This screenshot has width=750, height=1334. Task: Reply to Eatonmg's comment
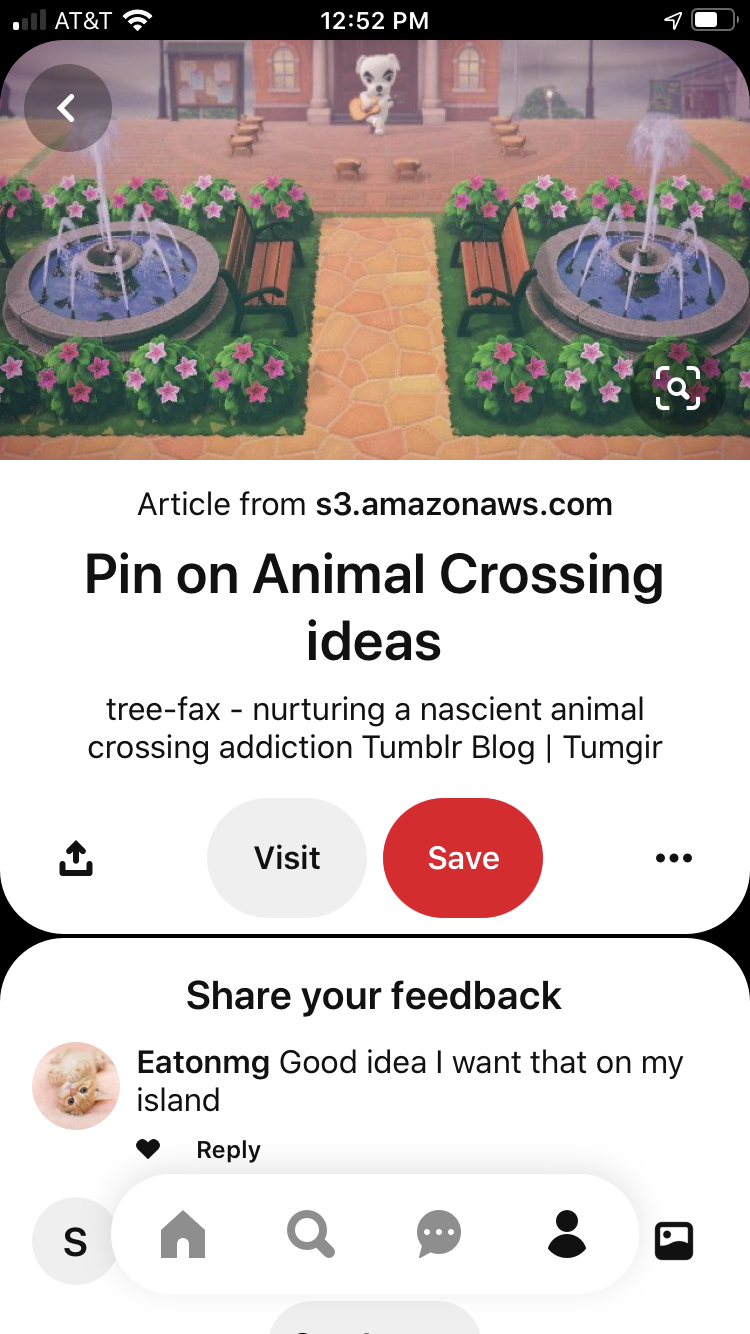tap(228, 1150)
